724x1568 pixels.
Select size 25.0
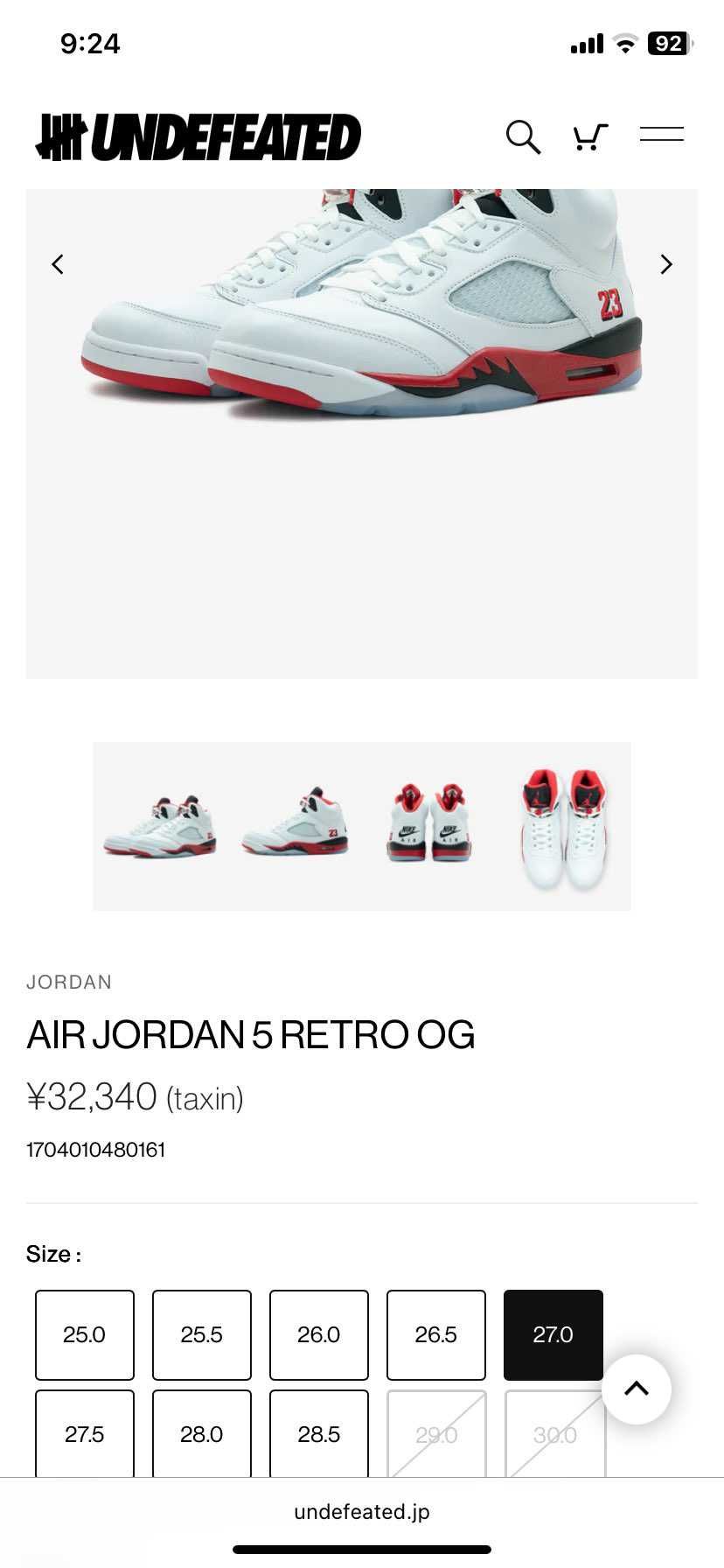85,1334
